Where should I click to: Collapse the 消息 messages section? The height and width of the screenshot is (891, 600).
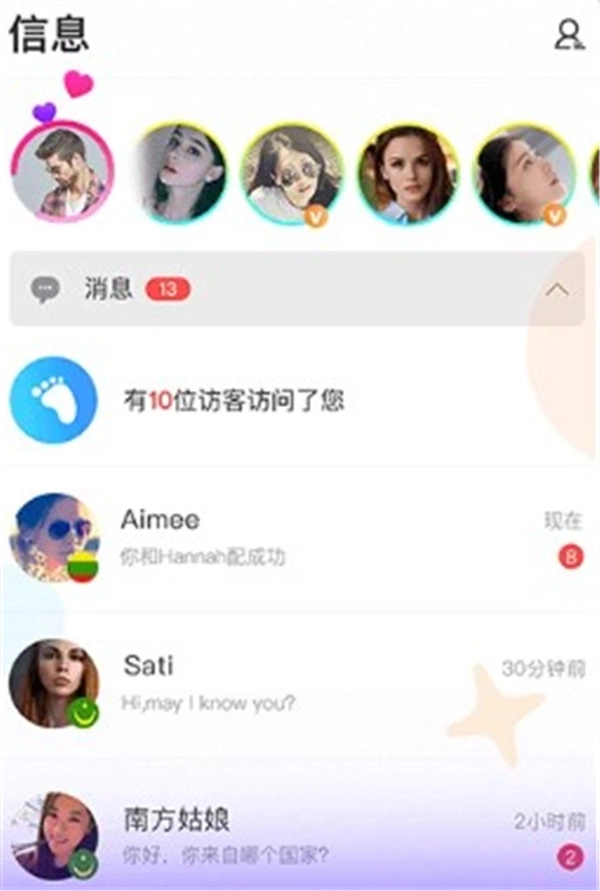[558, 290]
